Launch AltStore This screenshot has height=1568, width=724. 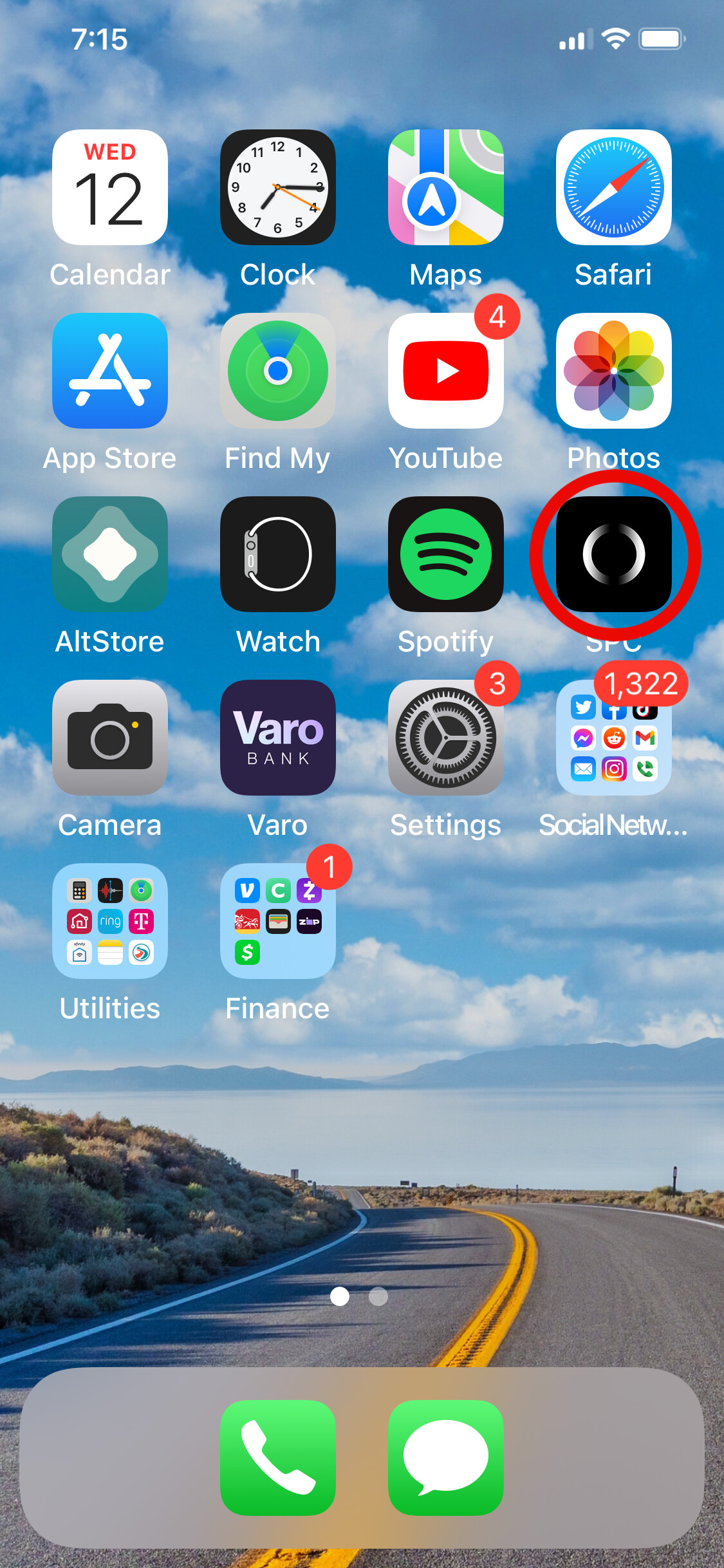coord(110,554)
